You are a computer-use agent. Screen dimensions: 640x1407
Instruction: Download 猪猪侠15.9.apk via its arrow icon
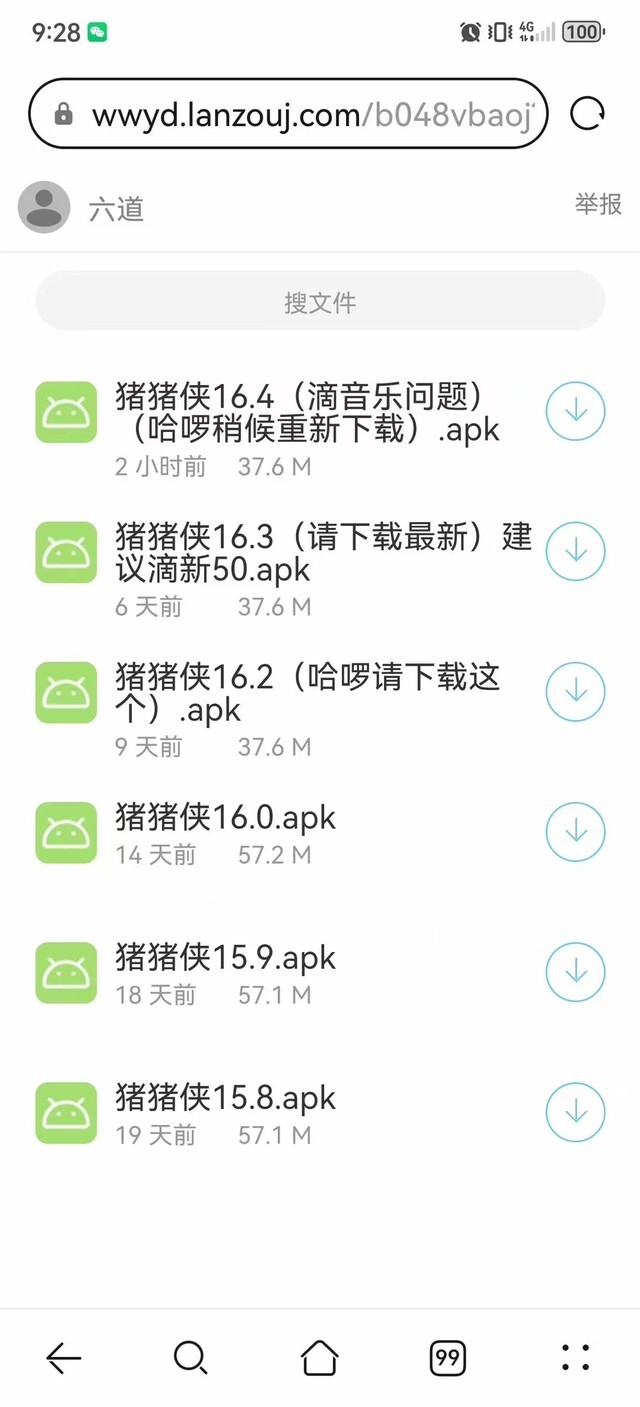575,971
